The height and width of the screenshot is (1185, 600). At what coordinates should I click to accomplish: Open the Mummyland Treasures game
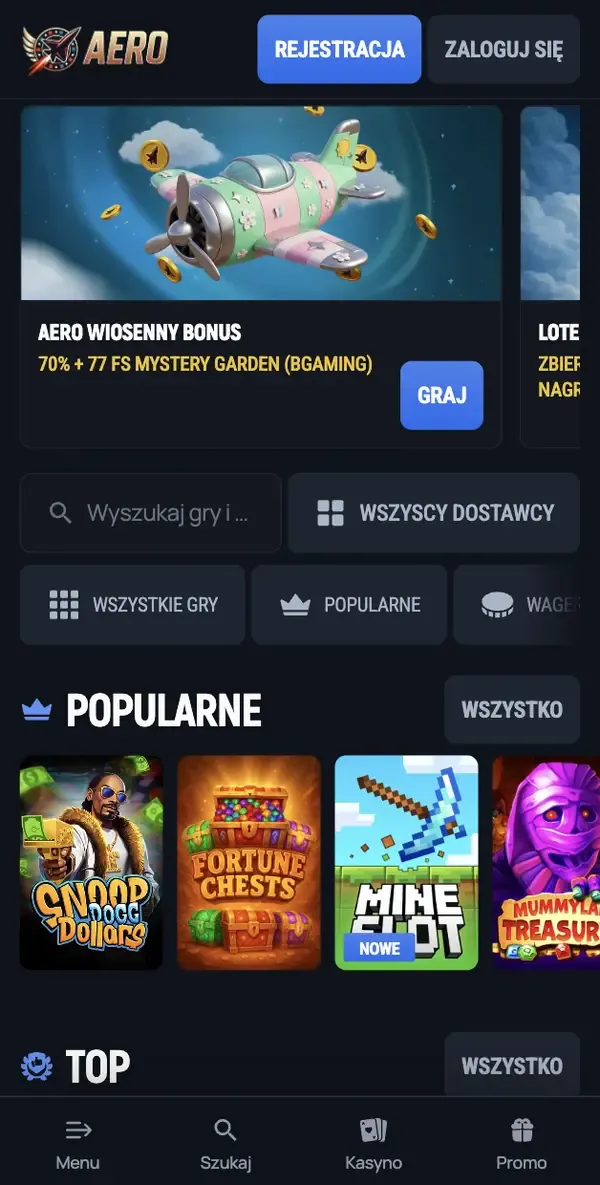(x=545, y=862)
